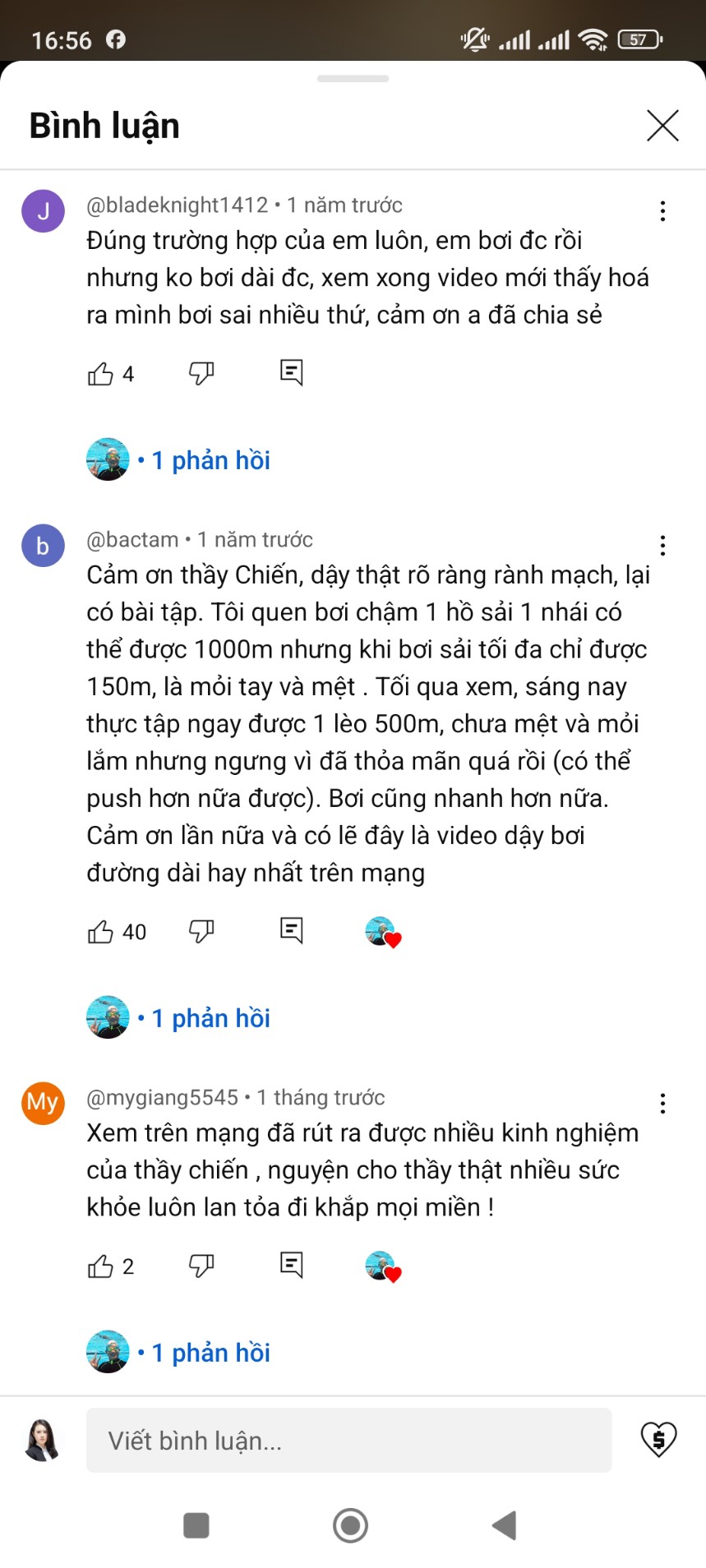Like the comment by @bactam
Screen dimensions: 706x1568
[x=100, y=932]
